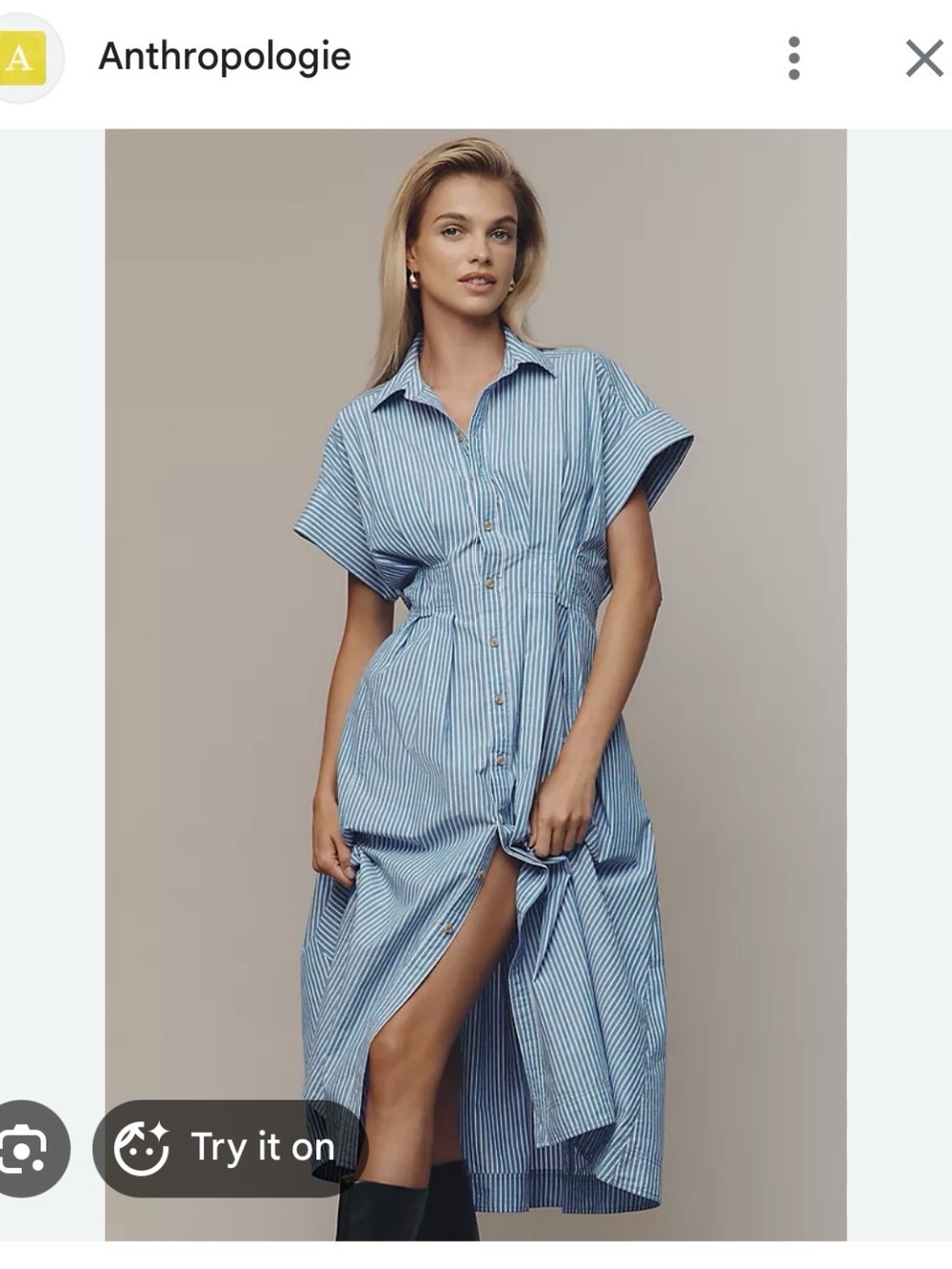Tap the Try it on button
Screen dimensions: 952x1269
[x=227, y=1148]
